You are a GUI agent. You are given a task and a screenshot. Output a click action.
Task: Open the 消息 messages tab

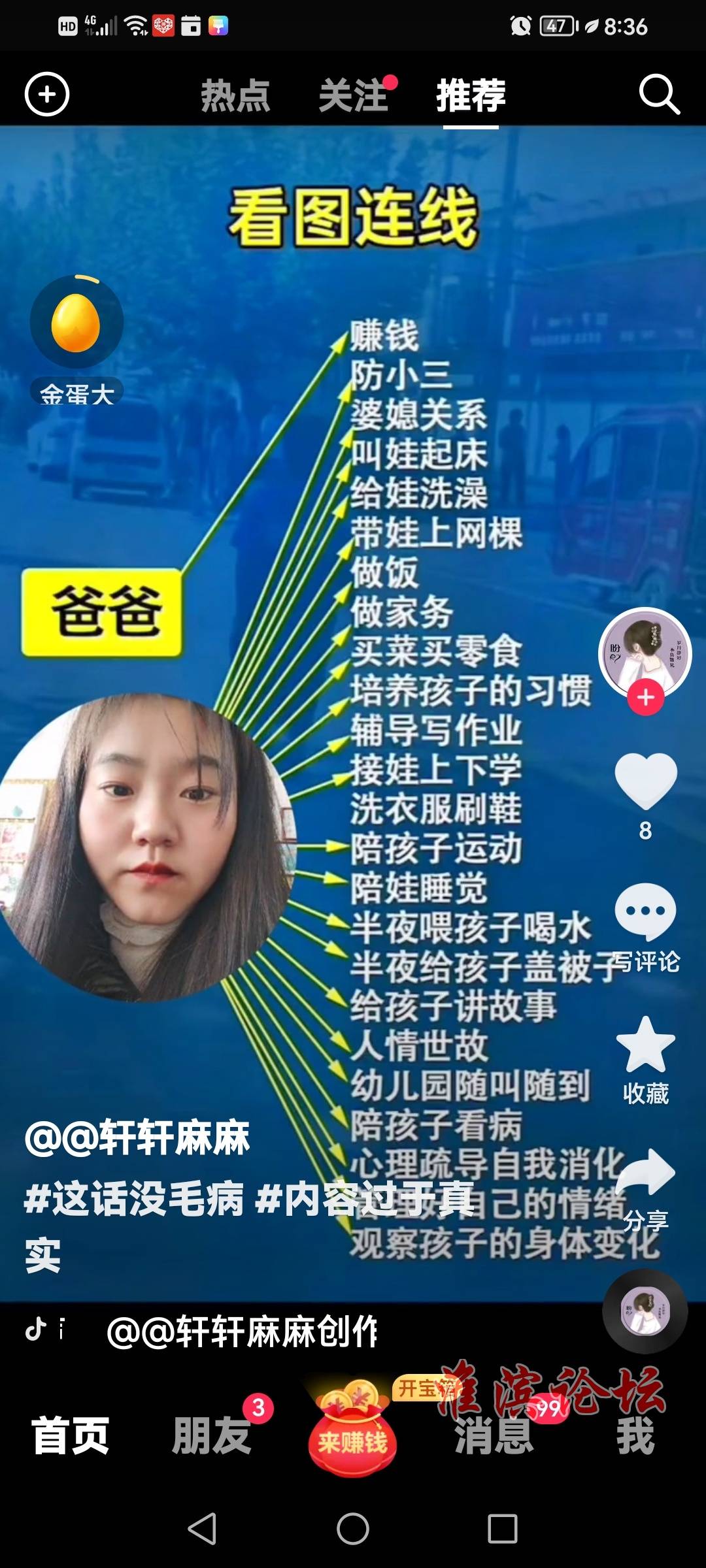[494, 1435]
